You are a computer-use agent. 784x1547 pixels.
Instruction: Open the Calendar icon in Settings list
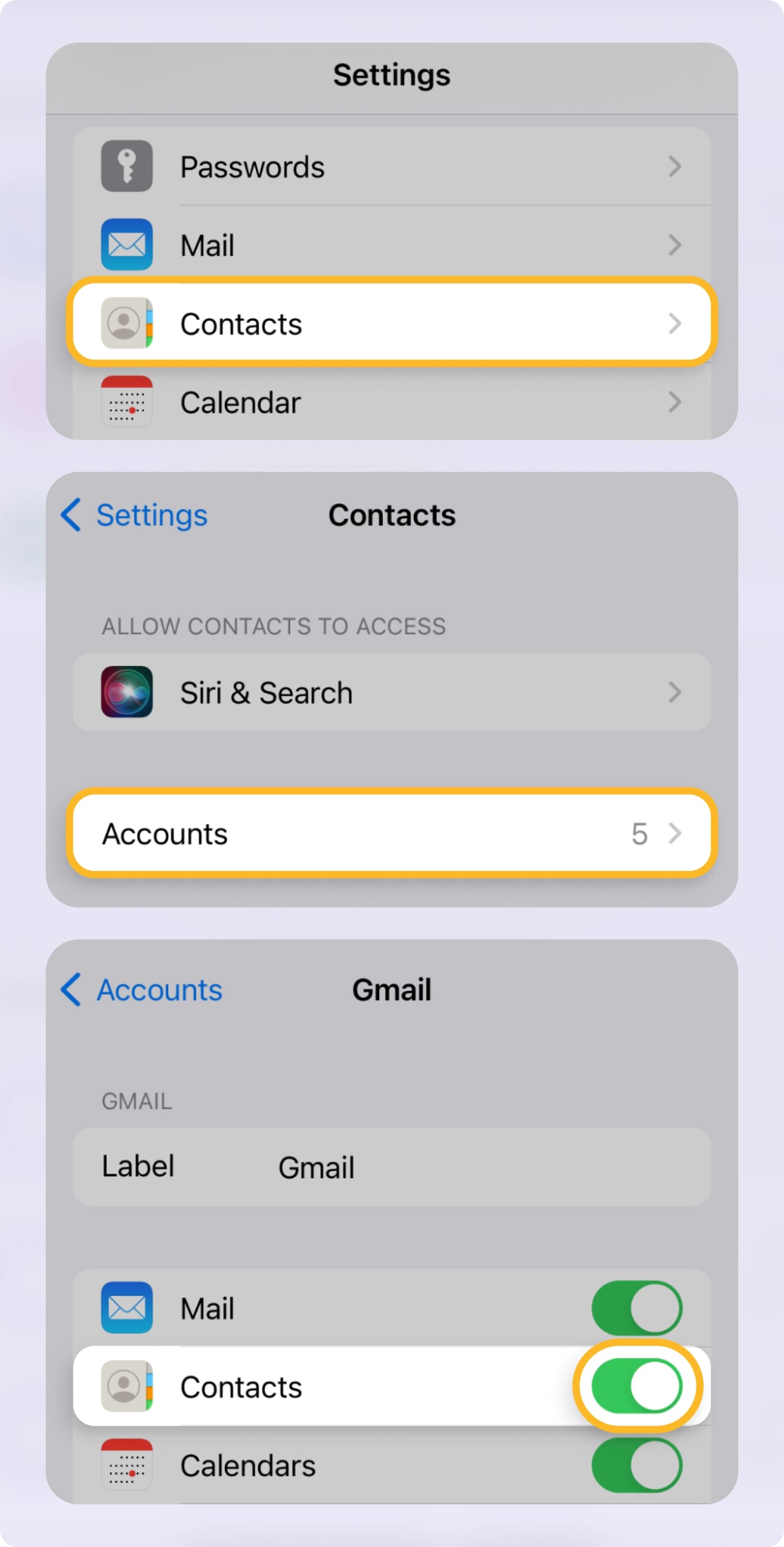(x=126, y=402)
